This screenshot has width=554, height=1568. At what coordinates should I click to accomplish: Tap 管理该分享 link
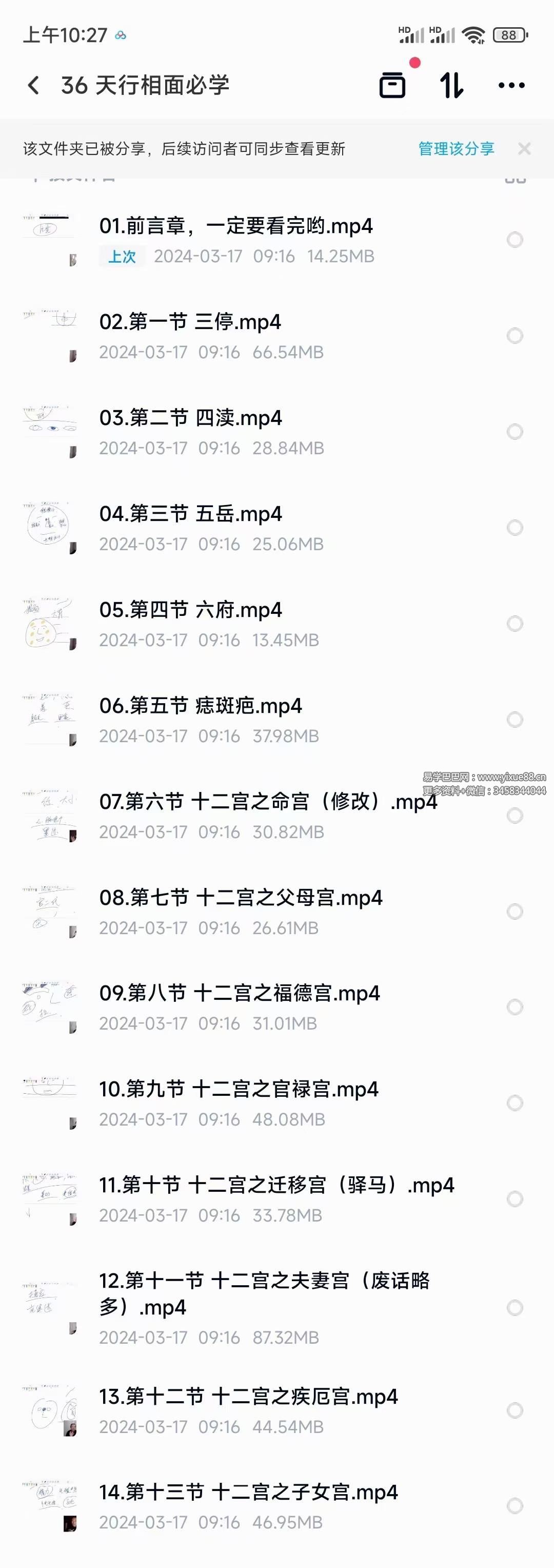[456, 148]
